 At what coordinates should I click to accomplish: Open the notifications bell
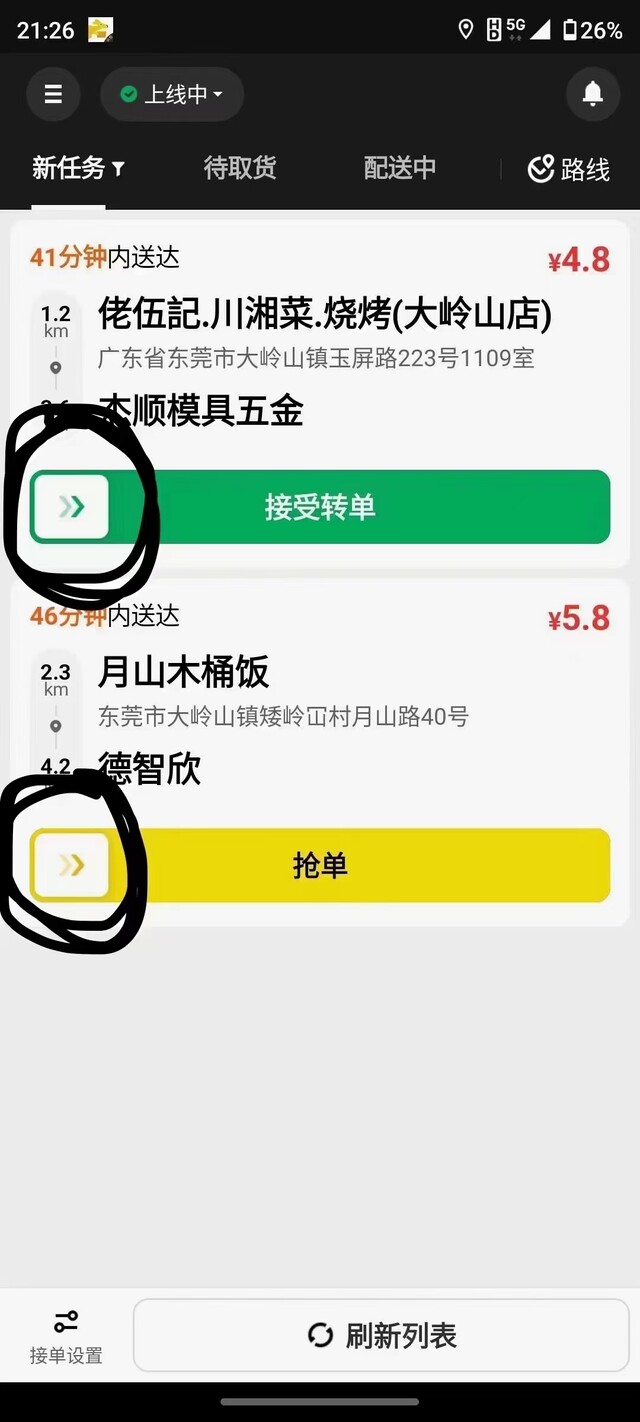[592, 95]
